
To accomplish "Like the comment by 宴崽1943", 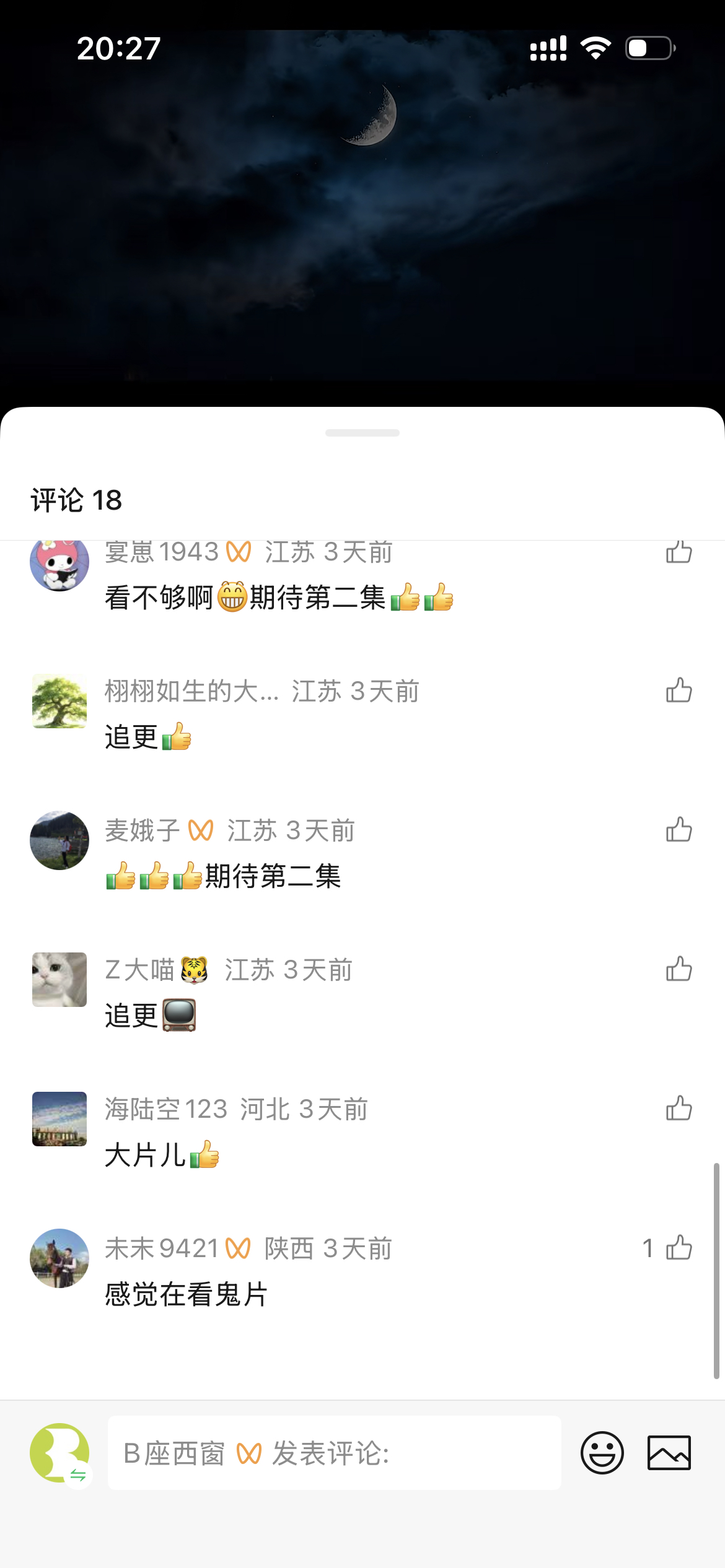I will click(x=679, y=552).
